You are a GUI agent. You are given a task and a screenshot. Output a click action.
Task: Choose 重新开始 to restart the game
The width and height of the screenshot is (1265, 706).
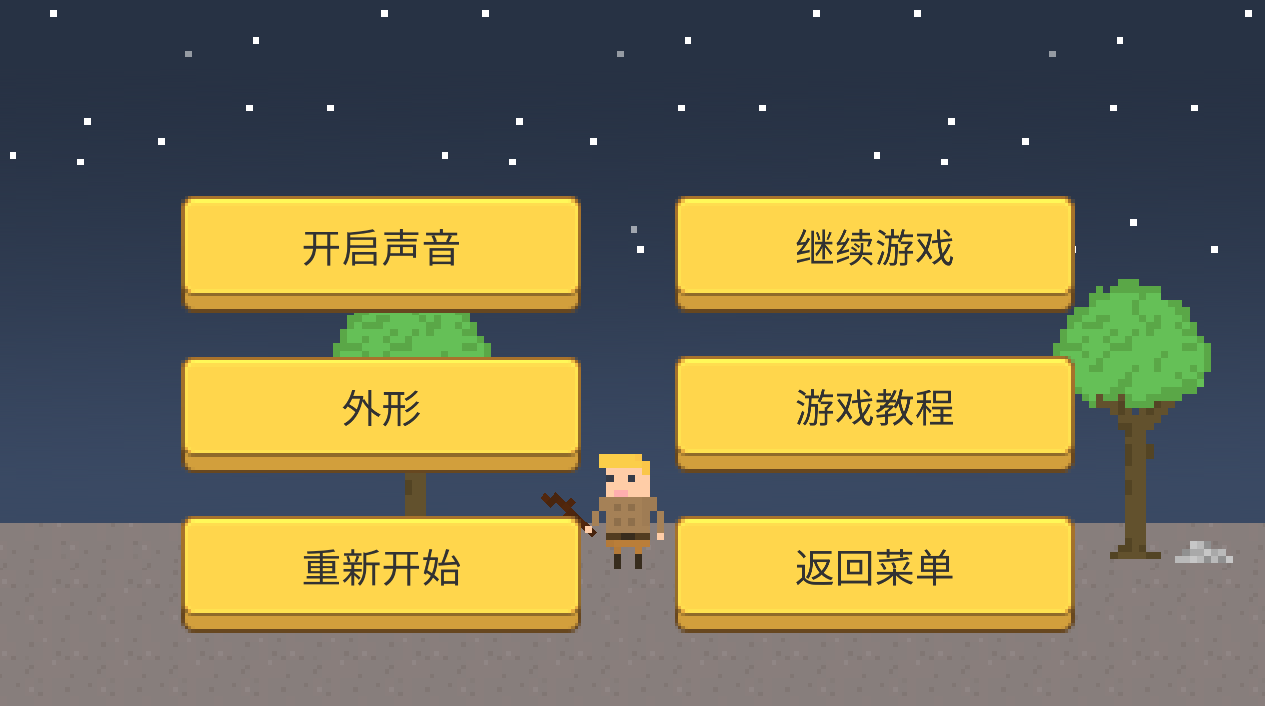click(x=381, y=568)
